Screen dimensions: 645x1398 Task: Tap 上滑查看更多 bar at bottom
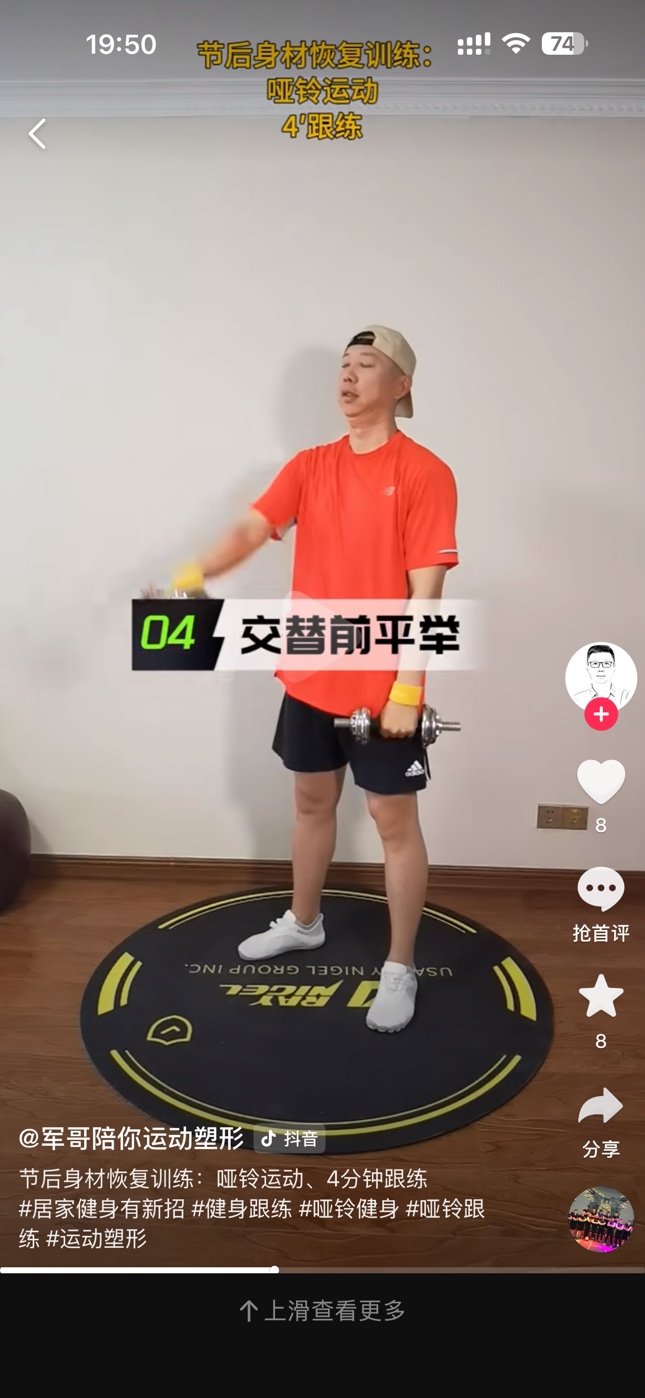(x=322, y=1311)
